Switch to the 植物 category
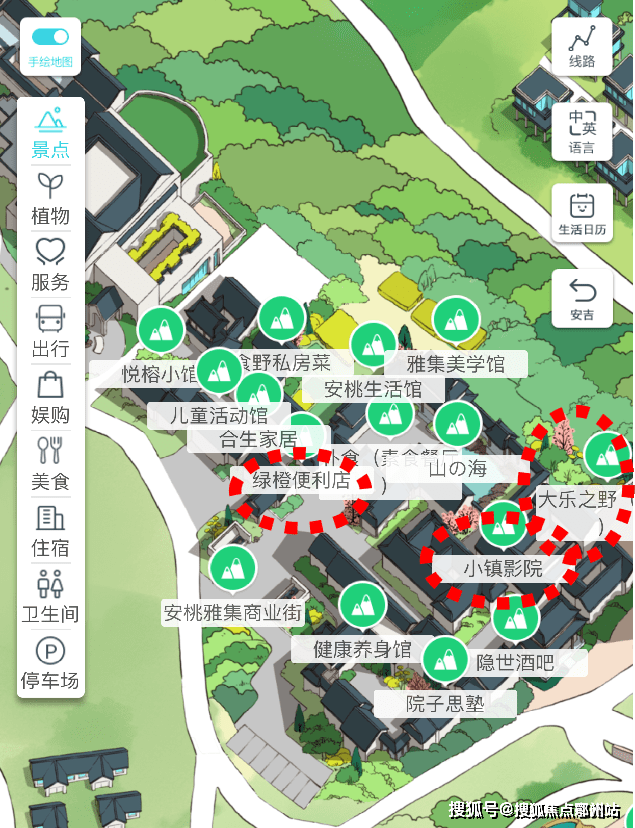Viewport: 635px width, 828px height. click(x=50, y=198)
